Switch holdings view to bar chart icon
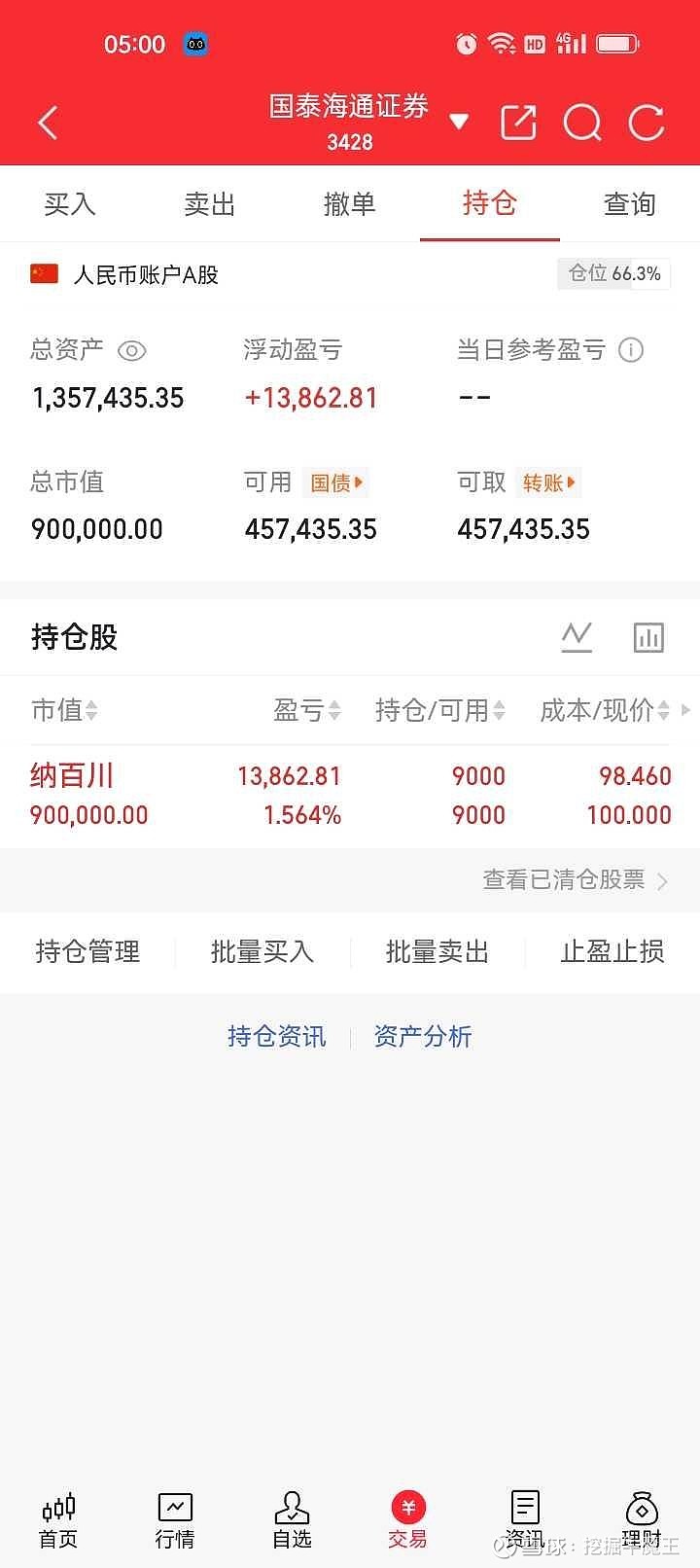Viewport: 700px width, 1568px height. tap(647, 637)
